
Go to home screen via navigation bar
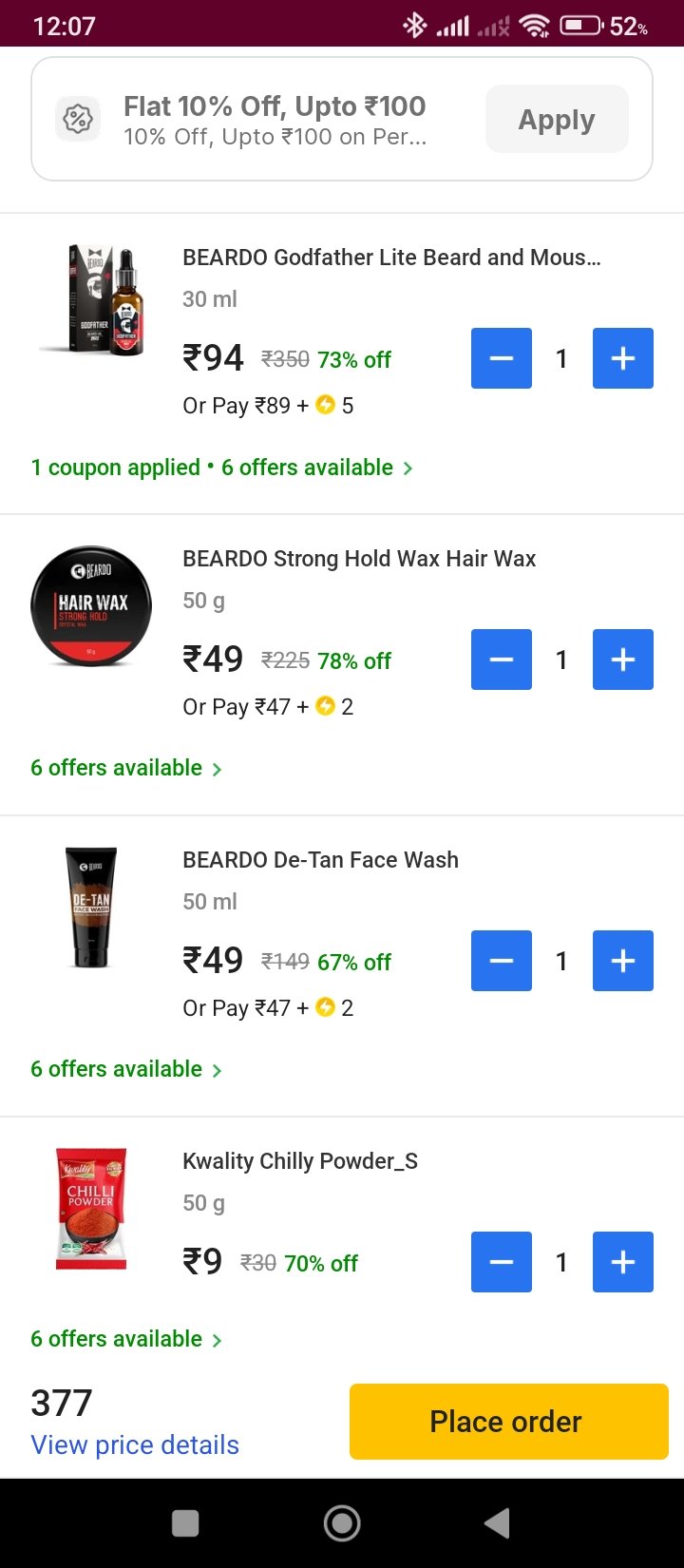click(342, 1523)
